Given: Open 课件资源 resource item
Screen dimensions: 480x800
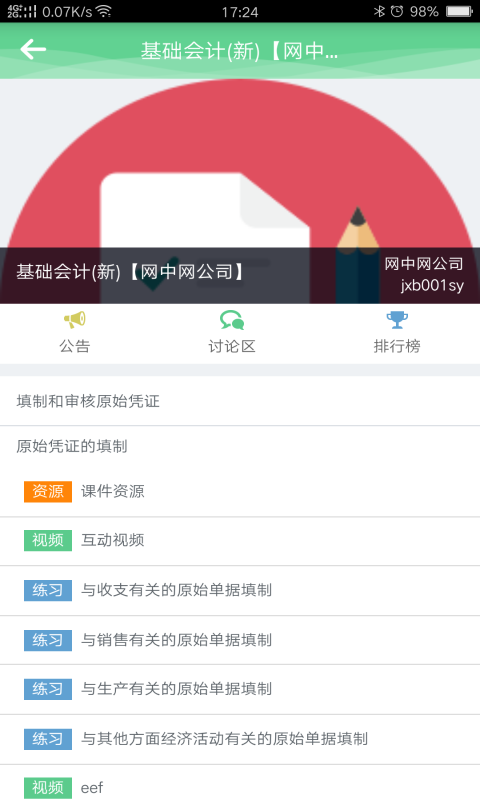Looking at the screenshot, I should click(240, 491).
